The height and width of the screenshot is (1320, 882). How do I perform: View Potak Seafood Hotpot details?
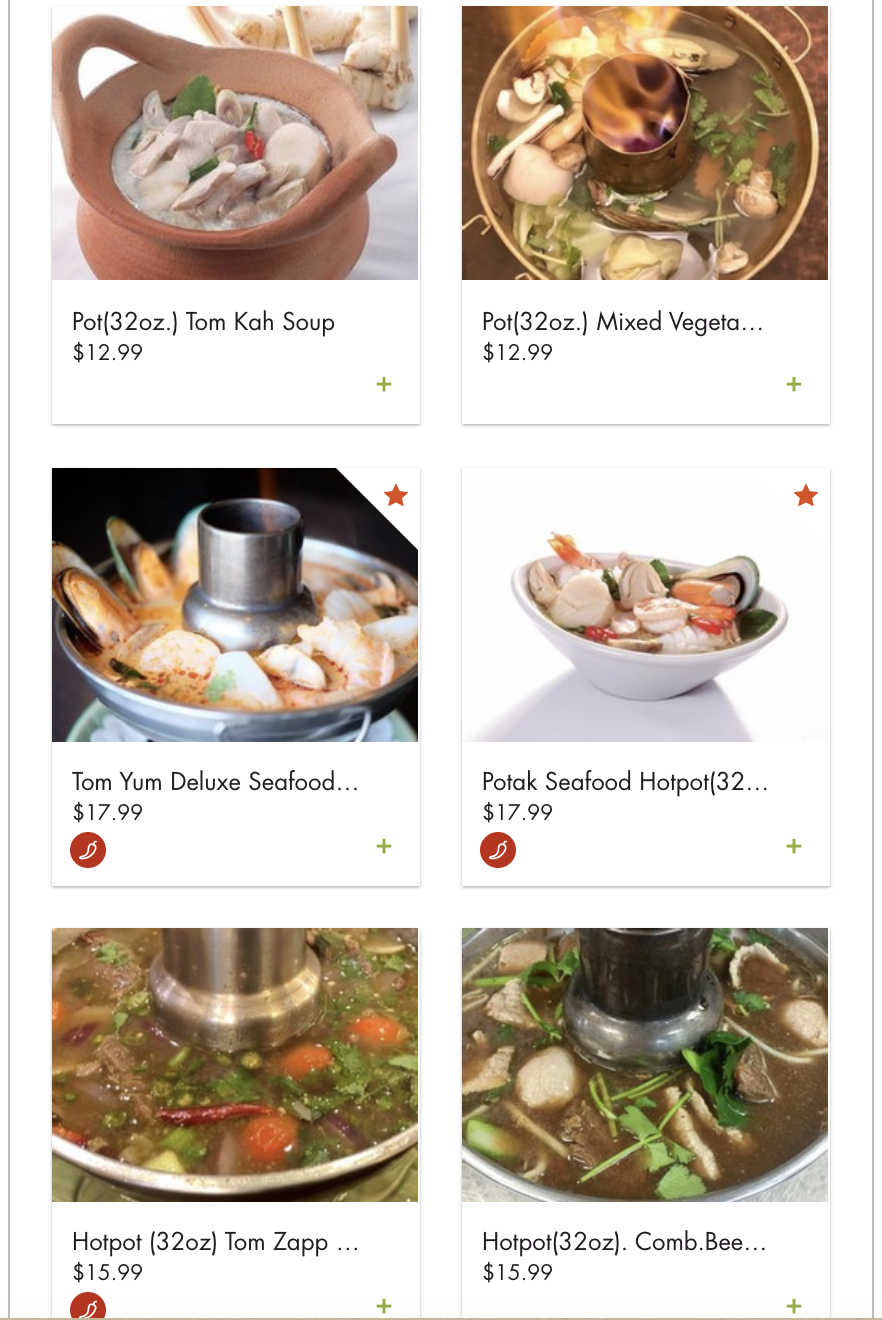point(645,605)
